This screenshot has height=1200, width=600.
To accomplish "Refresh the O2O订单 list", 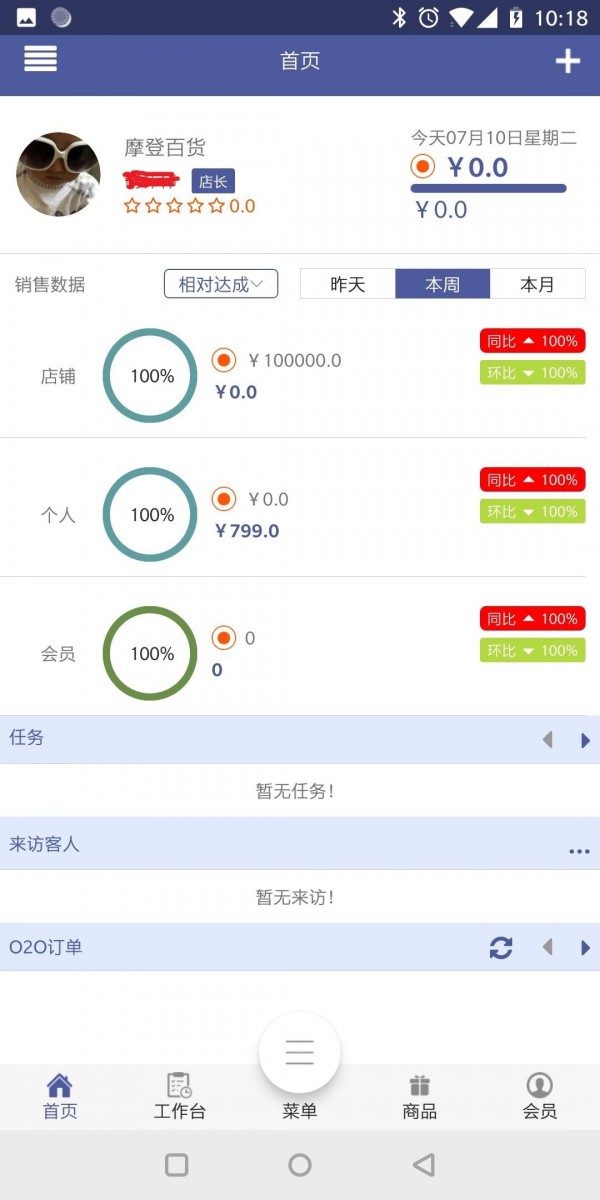I will [501, 947].
